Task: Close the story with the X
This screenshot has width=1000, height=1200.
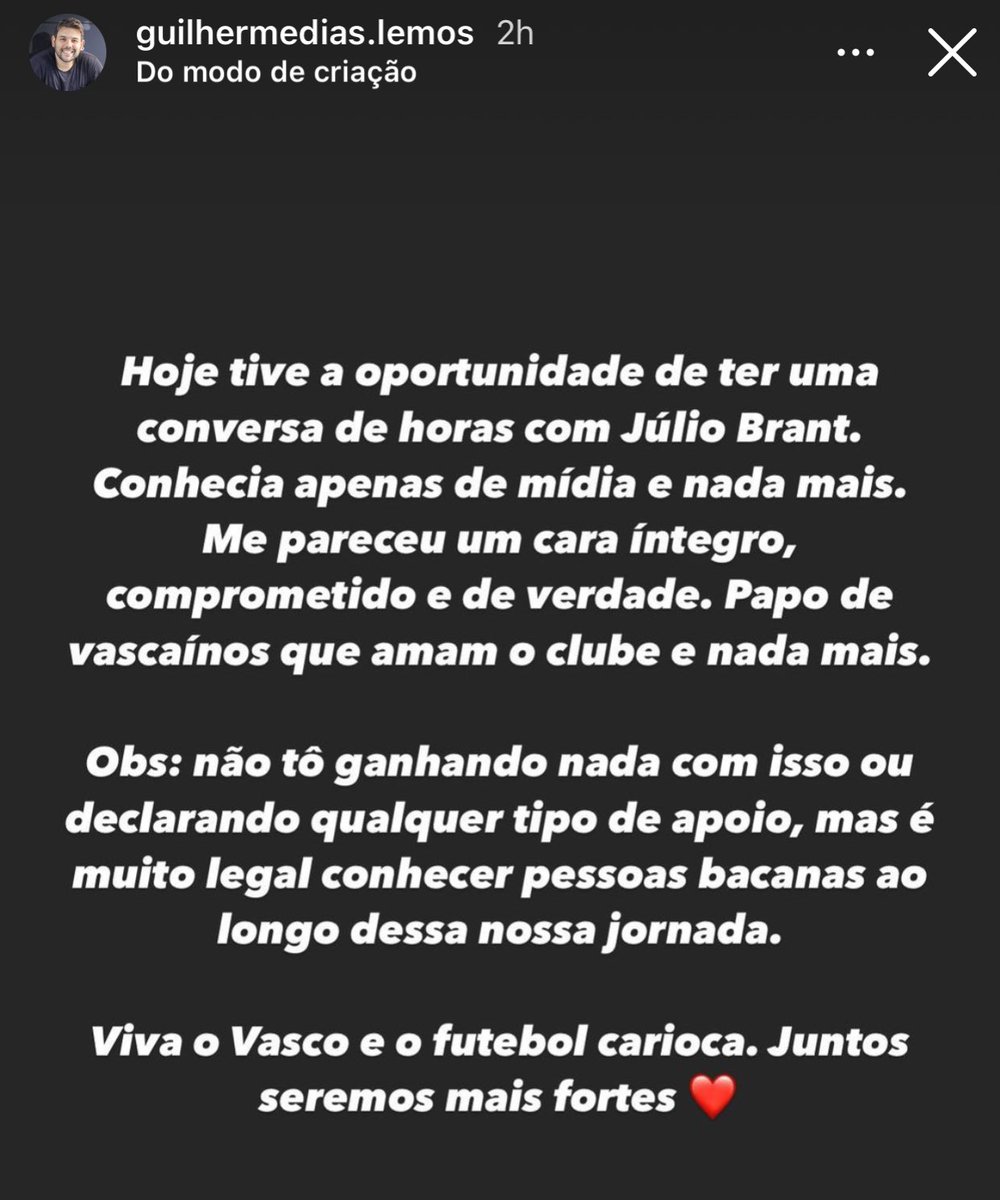Action: [952, 52]
